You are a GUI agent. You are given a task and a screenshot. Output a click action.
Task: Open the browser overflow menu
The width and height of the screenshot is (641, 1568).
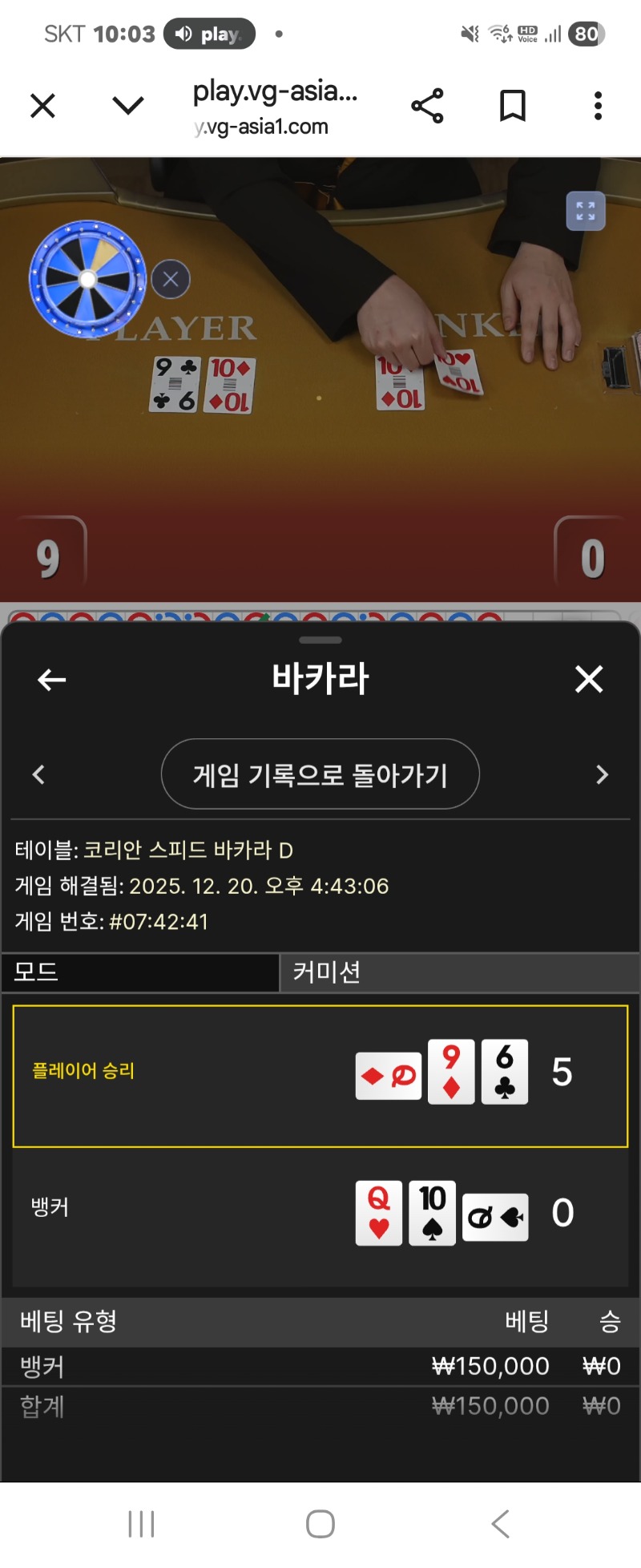click(598, 106)
